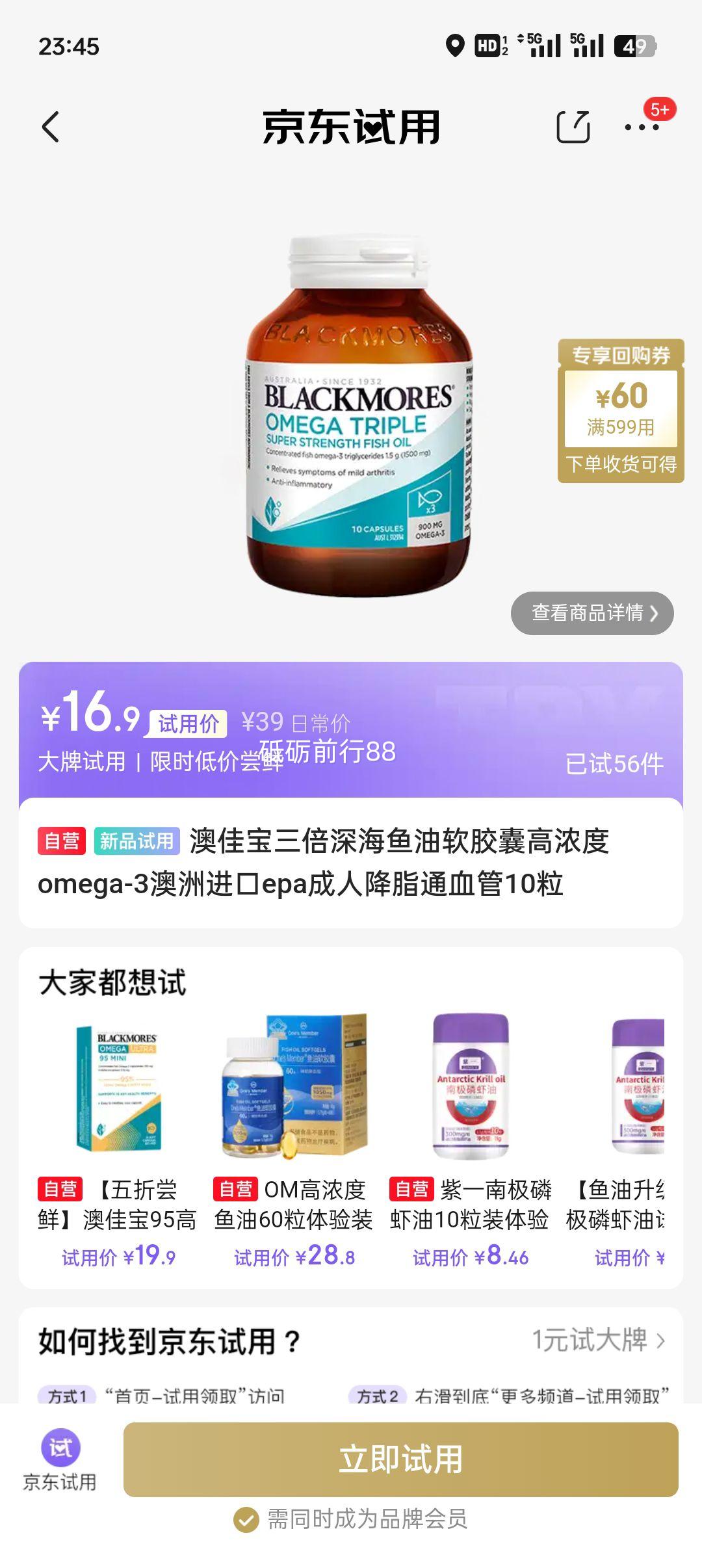Expand 查看商品详情 product details
This screenshot has height=1568, width=702.
(x=593, y=612)
